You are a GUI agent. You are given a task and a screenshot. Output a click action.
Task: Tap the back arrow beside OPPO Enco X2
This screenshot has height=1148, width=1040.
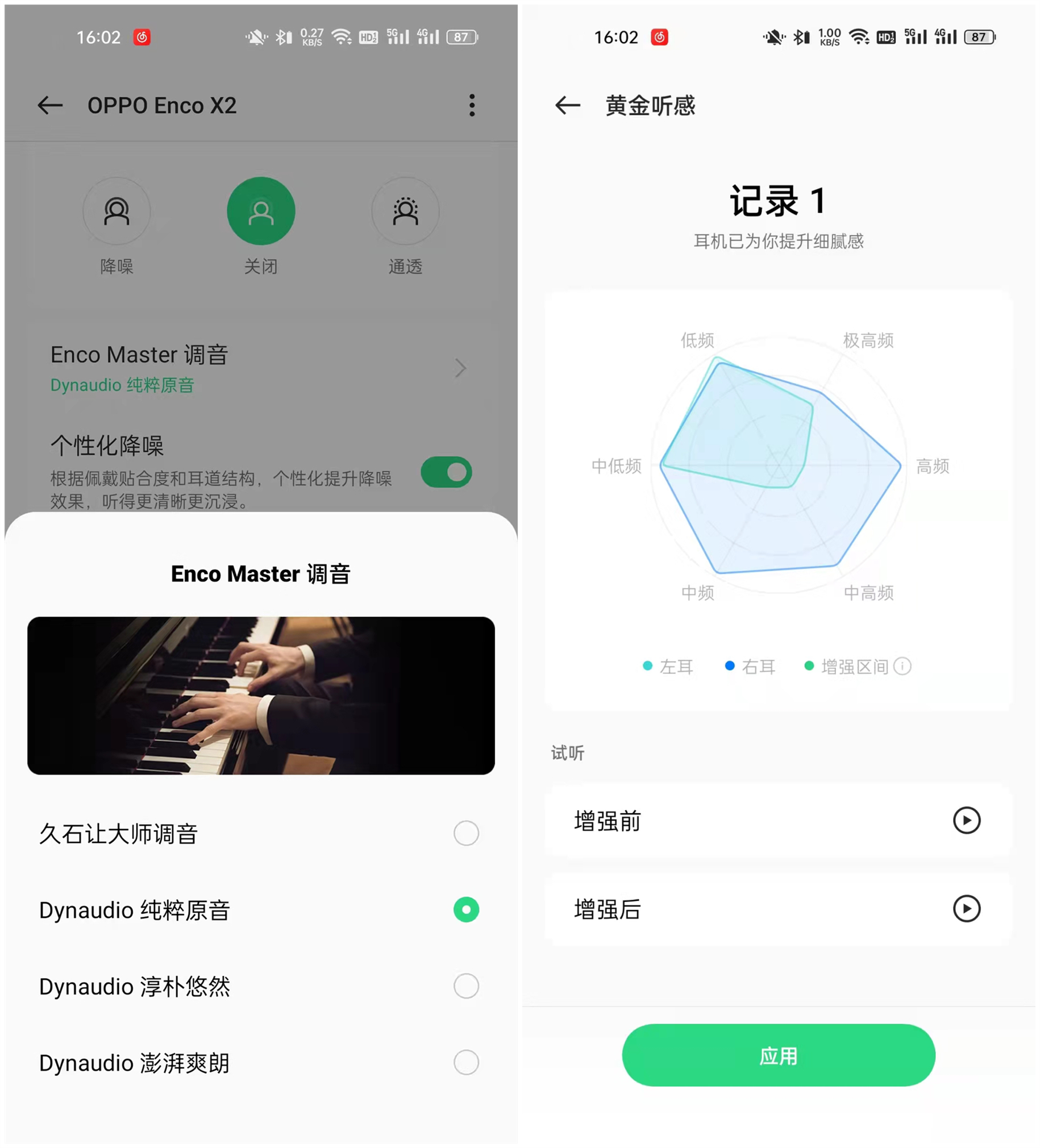[x=49, y=105]
